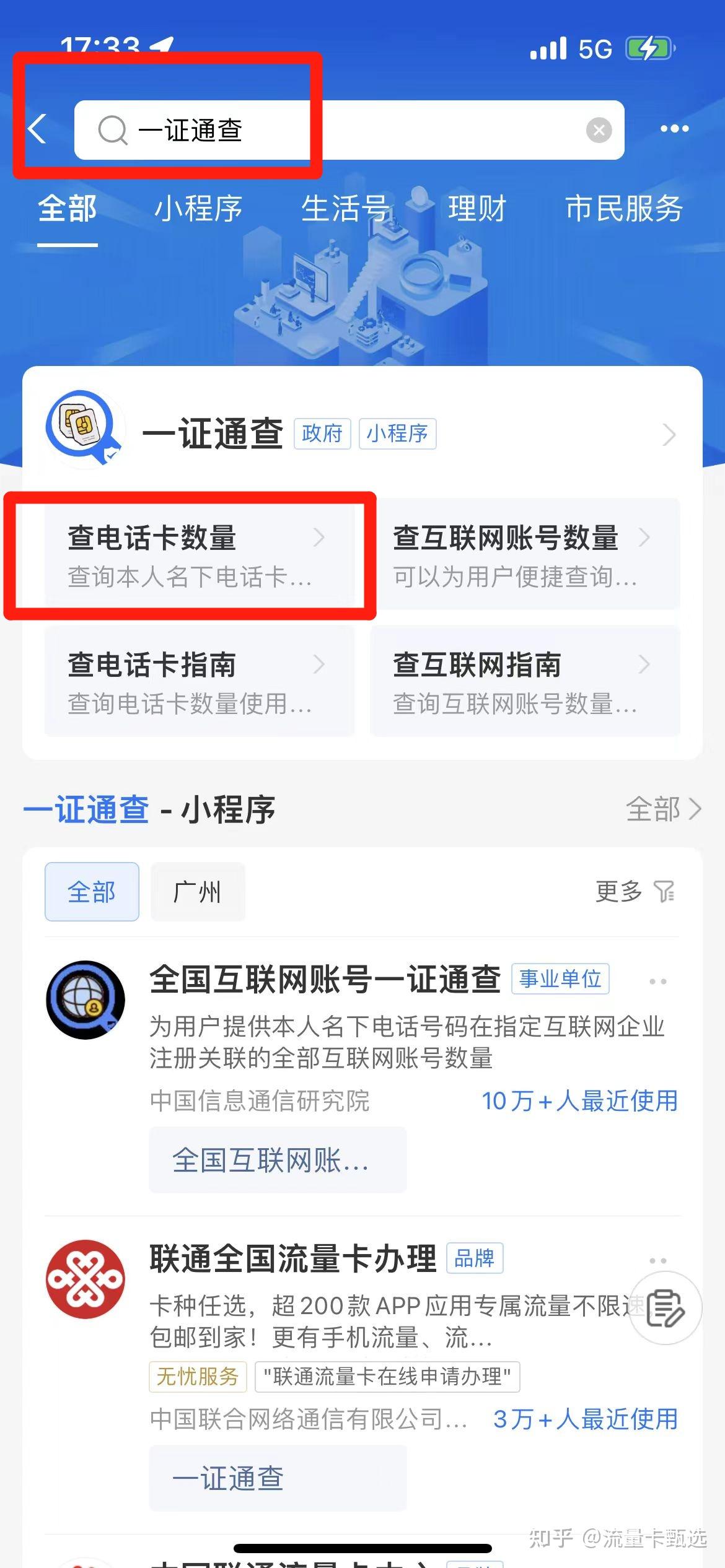Open the 一证通查 government mini program
This screenshot has width=725, height=1568.
(x=362, y=433)
